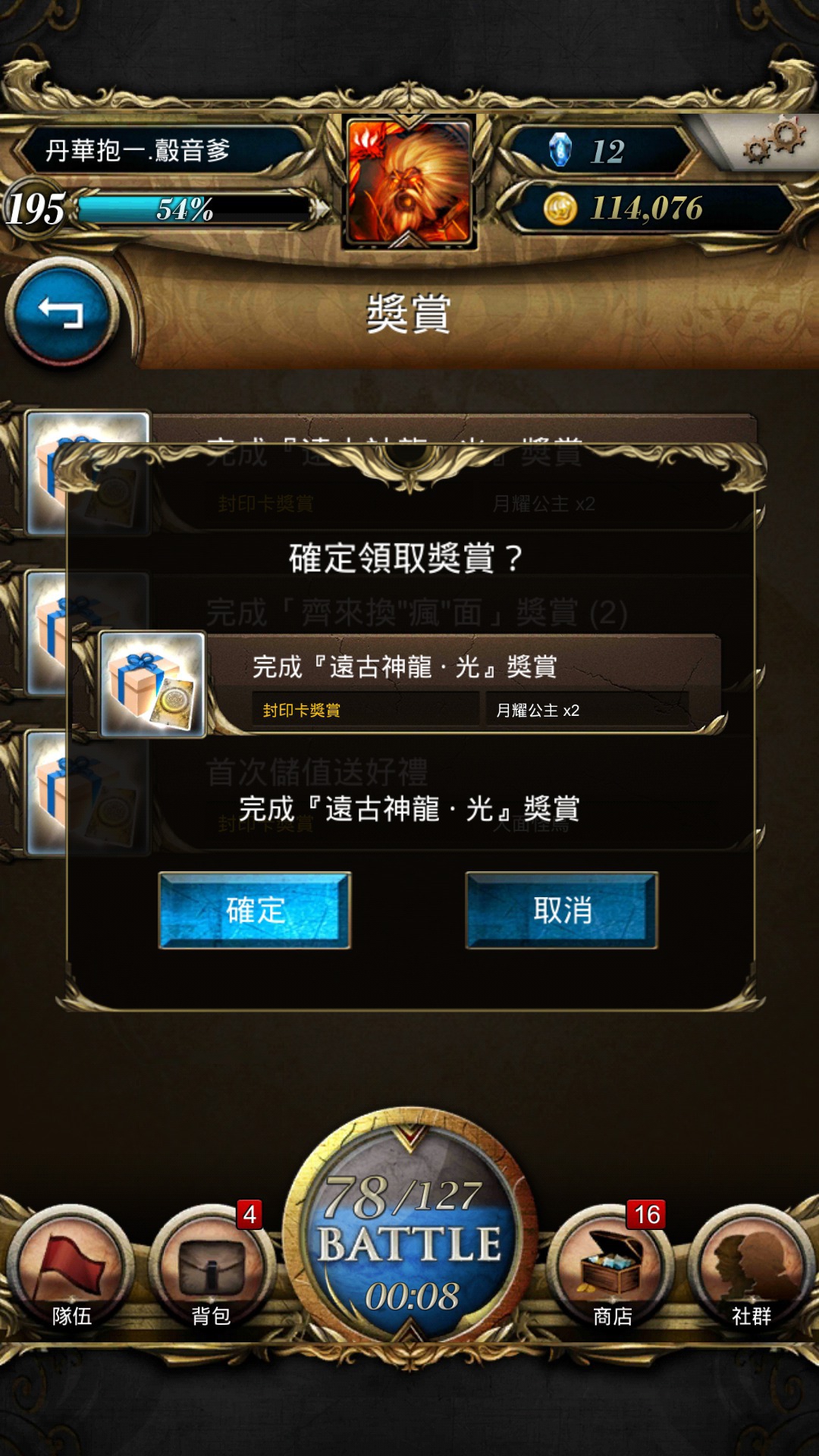Go back using the blue arrow button
This screenshot has width=819, height=1456.
[x=62, y=312]
